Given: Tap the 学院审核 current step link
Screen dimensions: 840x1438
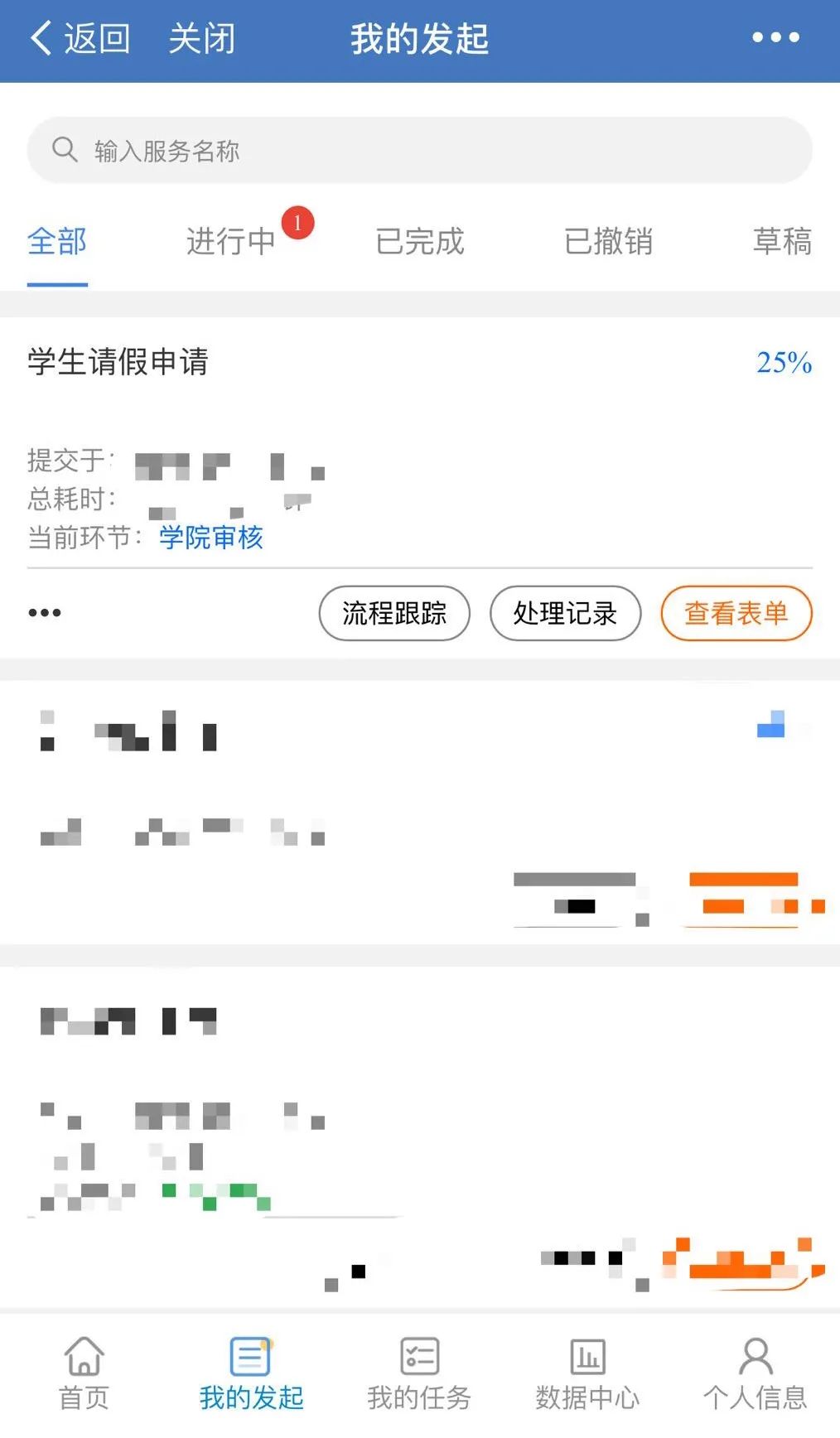Looking at the screenshot, I should point(211,538).
